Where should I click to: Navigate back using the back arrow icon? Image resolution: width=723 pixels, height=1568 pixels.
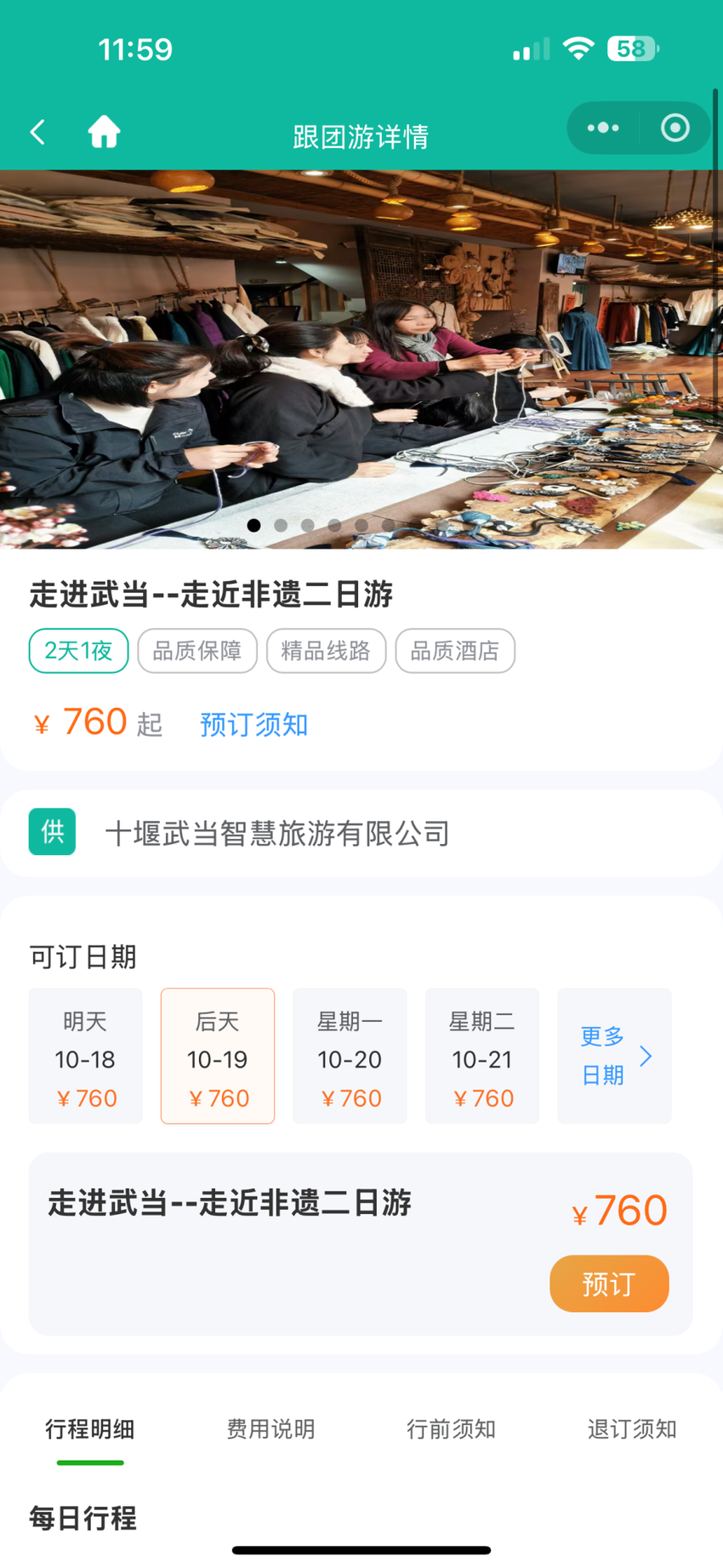[x=36, y=132]
